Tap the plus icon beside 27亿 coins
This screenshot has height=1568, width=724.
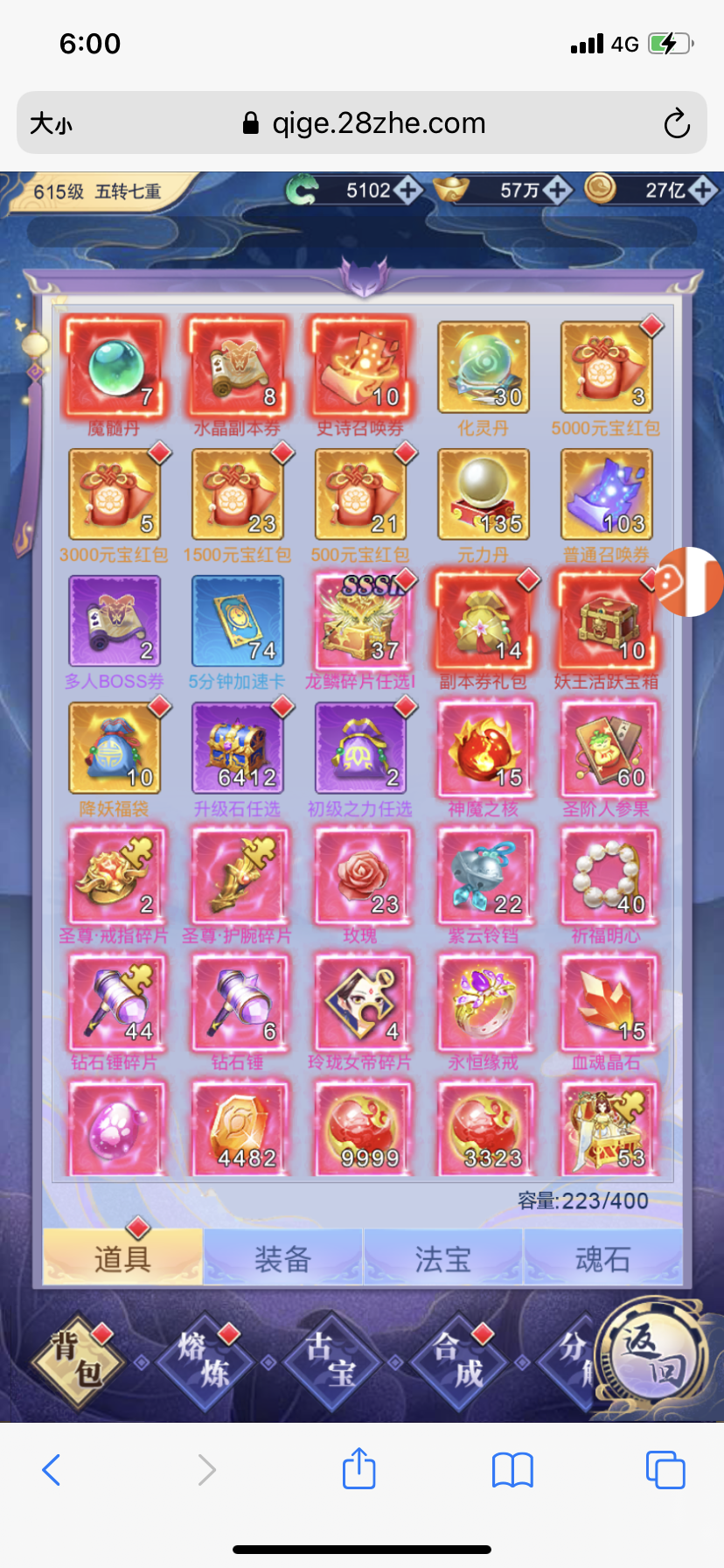pos(702,190)
